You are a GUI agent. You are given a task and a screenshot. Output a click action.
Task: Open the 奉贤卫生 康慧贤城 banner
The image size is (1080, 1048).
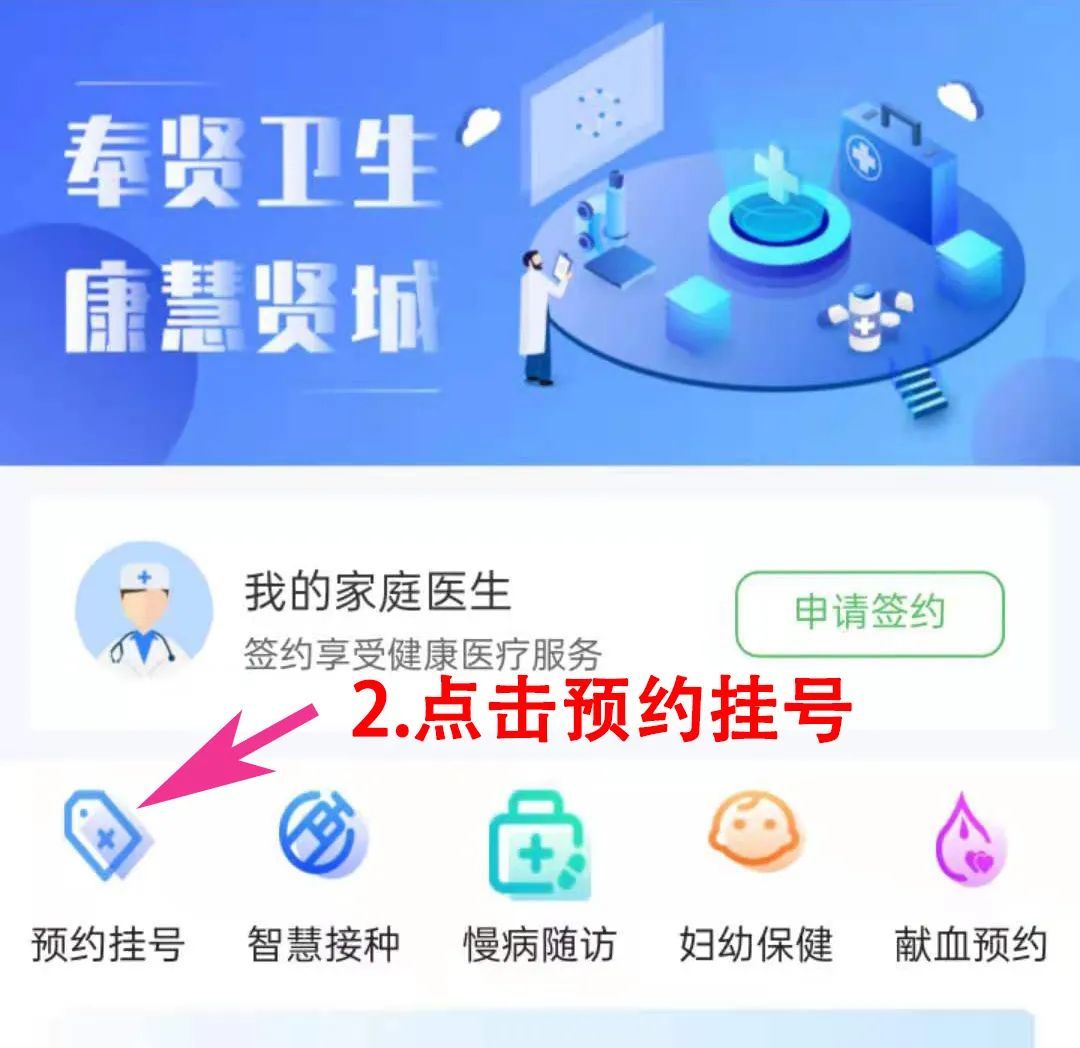pos(540,232)
